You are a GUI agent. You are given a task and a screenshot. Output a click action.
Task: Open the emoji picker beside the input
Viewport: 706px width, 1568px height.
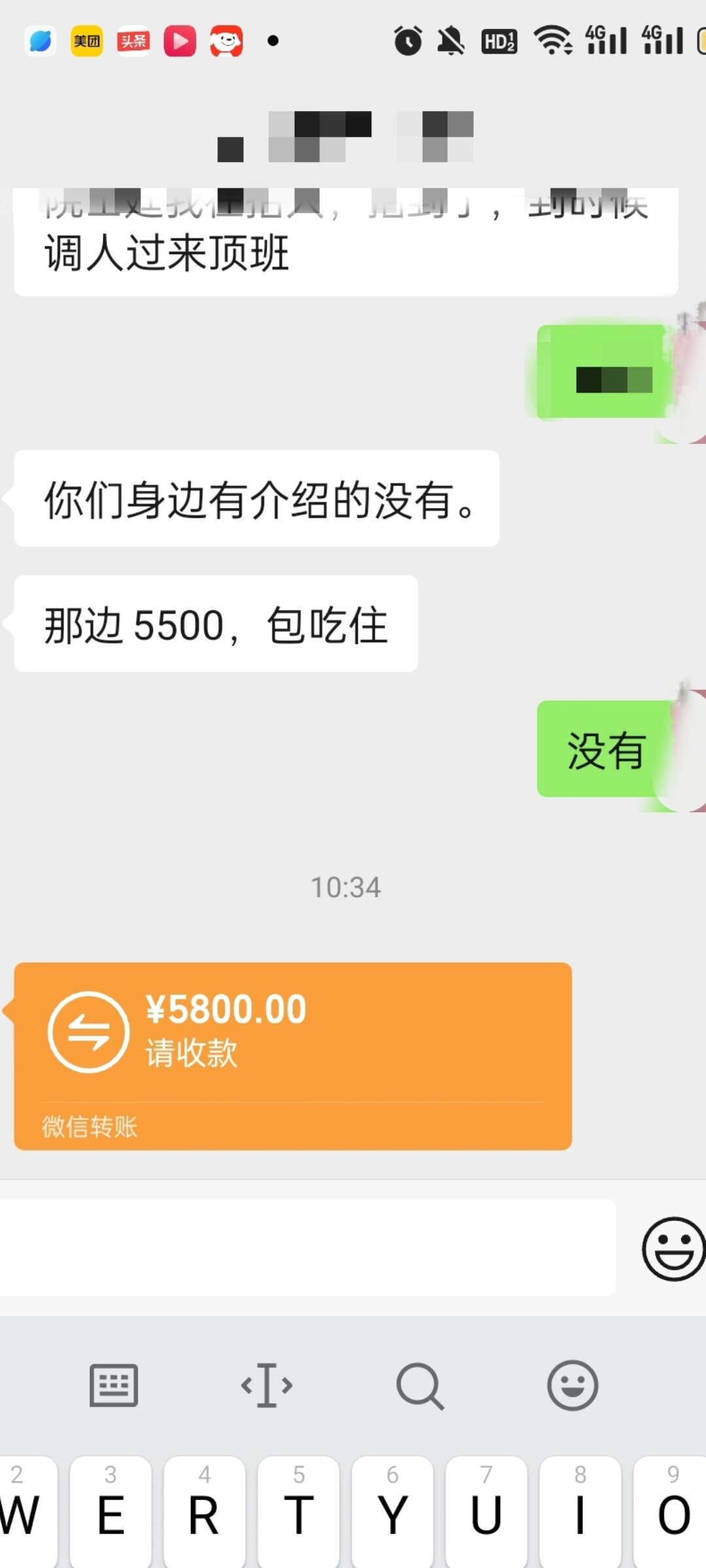672,1248
